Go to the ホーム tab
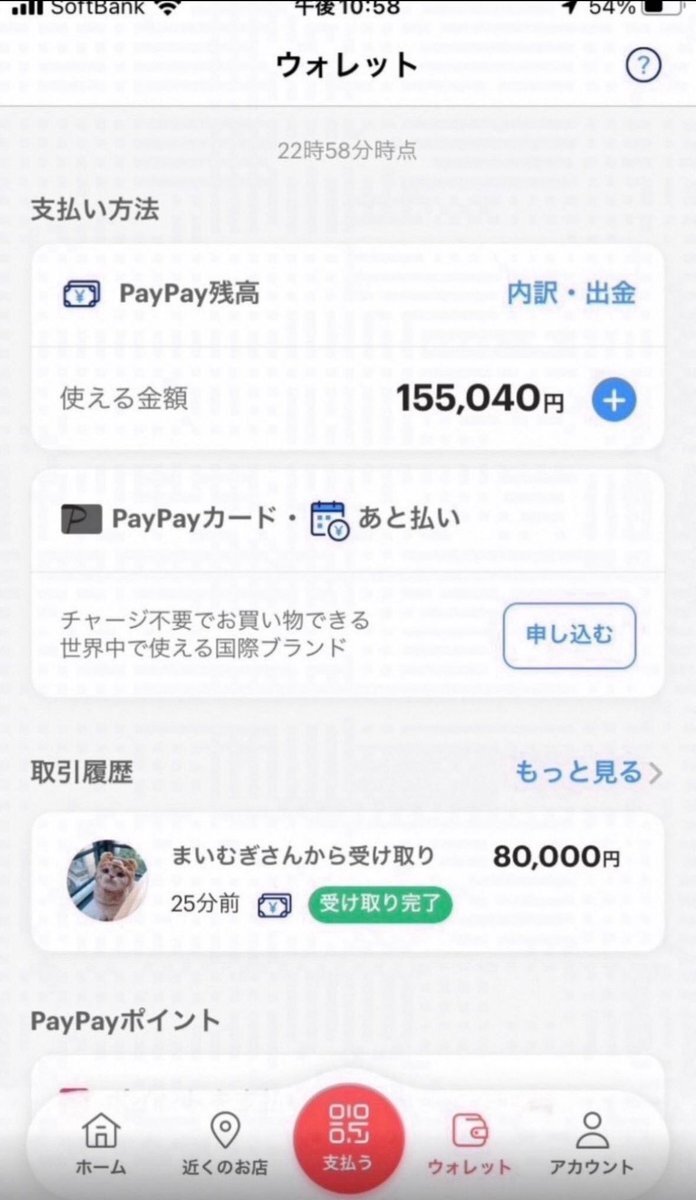This screenshot has width=696, height=1200. tap(101, 1145)
